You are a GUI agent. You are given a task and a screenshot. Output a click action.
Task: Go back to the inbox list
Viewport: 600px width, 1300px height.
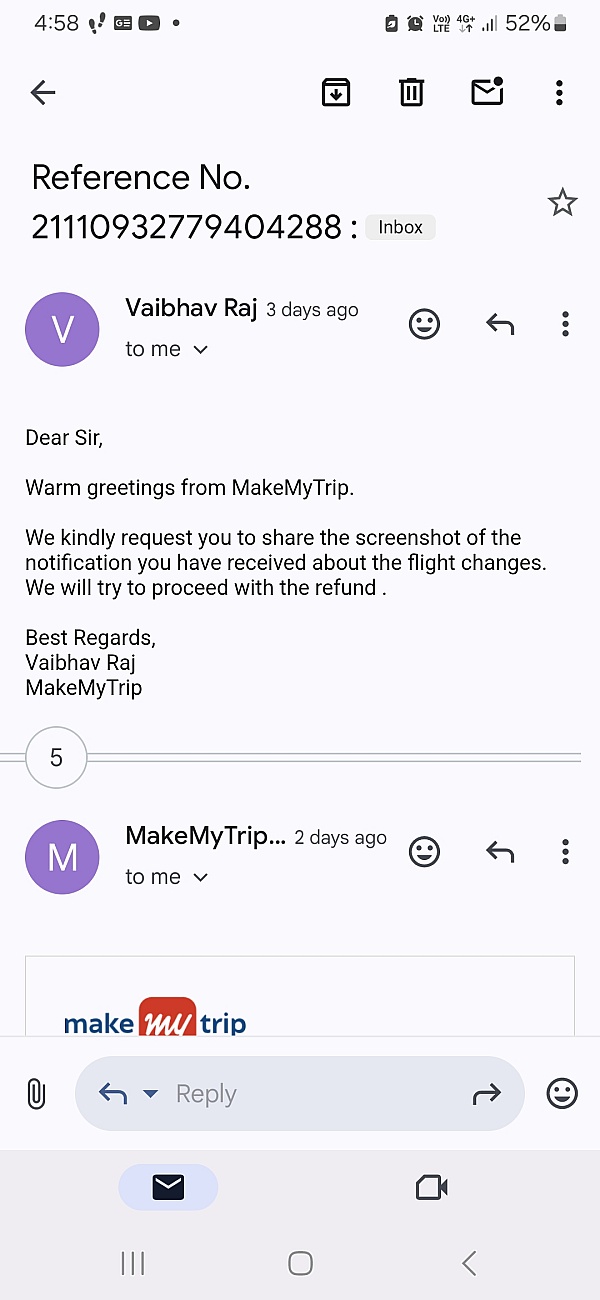(x=43, y=93)
